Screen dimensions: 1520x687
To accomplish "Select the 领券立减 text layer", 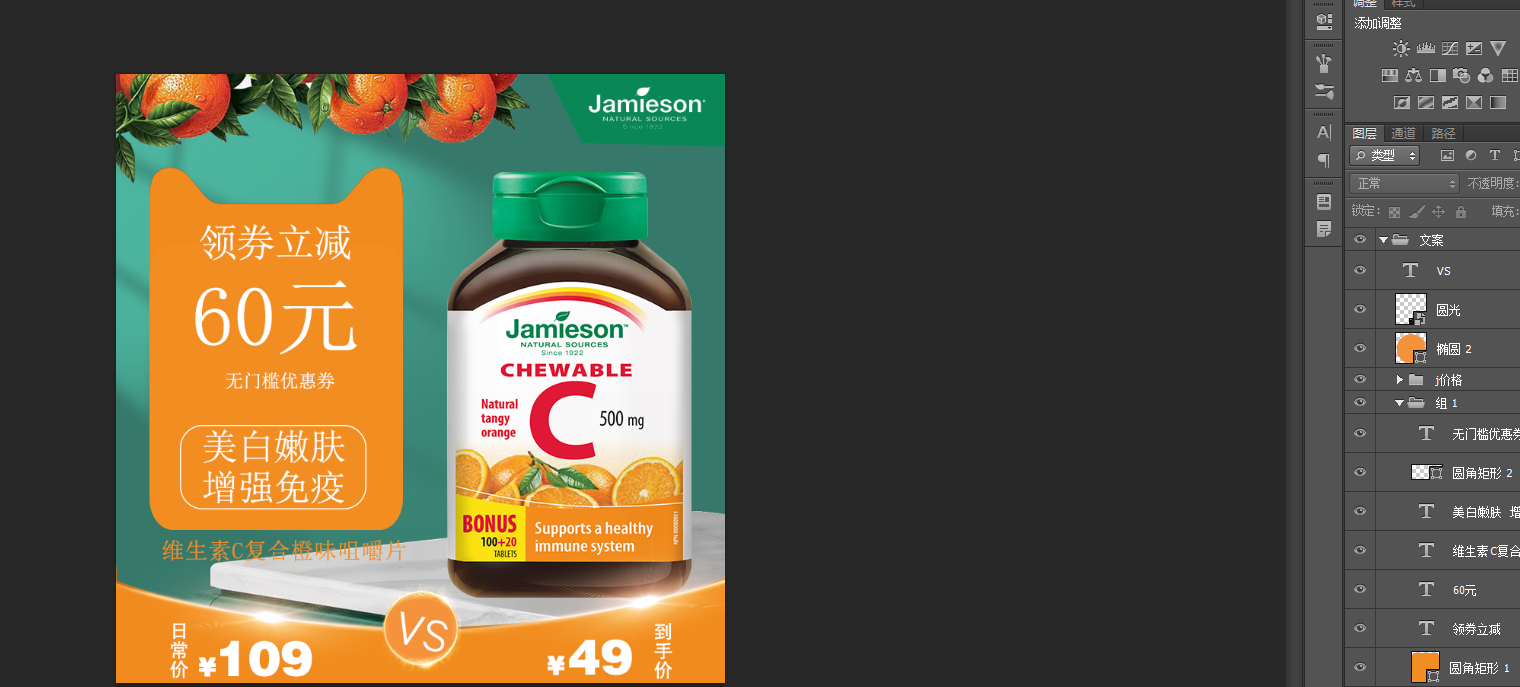I will (x=1476, y=629).
